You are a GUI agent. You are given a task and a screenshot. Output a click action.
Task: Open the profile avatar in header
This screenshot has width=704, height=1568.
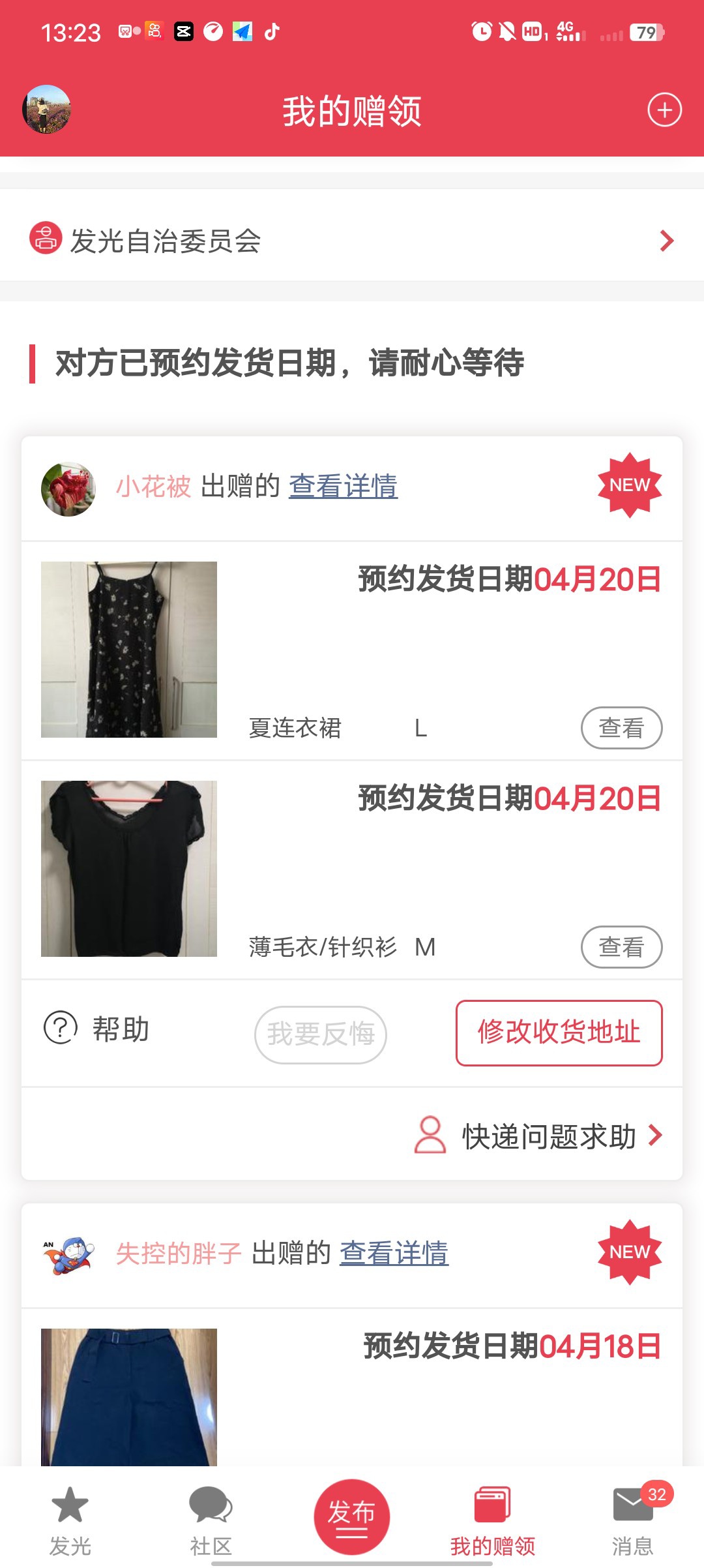[x=46, y=110]
